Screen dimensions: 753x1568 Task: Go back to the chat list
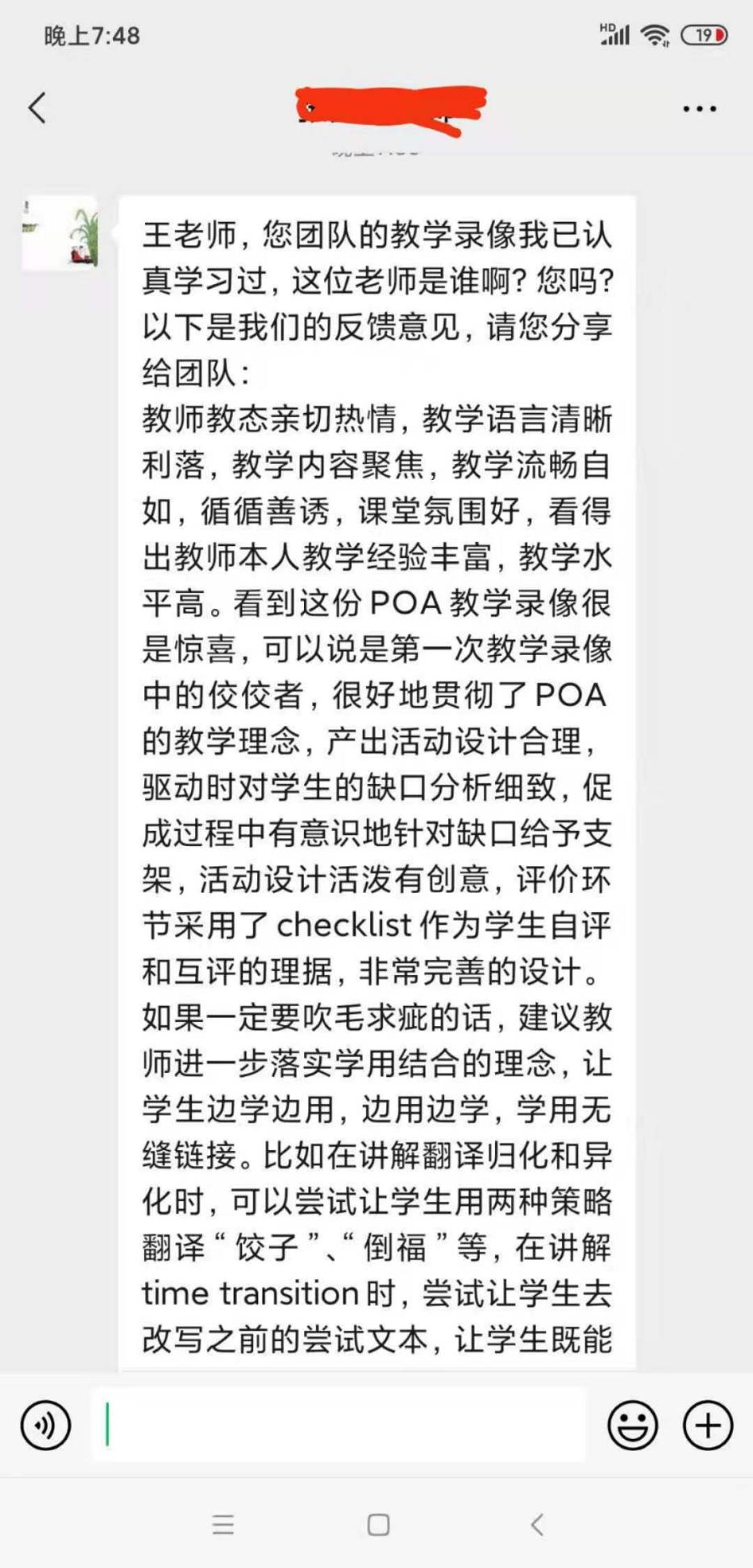37,108
